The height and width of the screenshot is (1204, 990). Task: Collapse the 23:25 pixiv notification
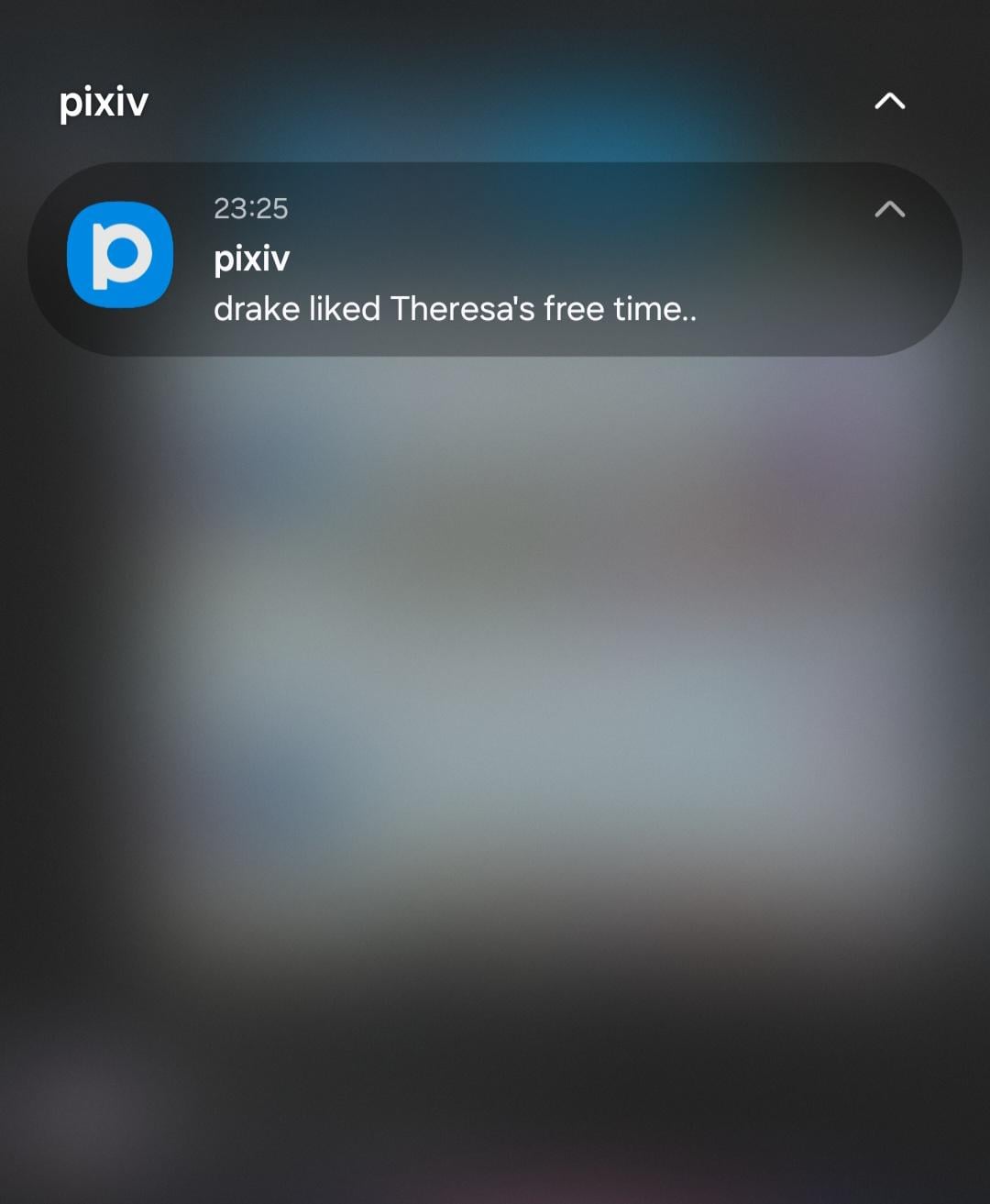pyautogui.click(x=889, y=210)
